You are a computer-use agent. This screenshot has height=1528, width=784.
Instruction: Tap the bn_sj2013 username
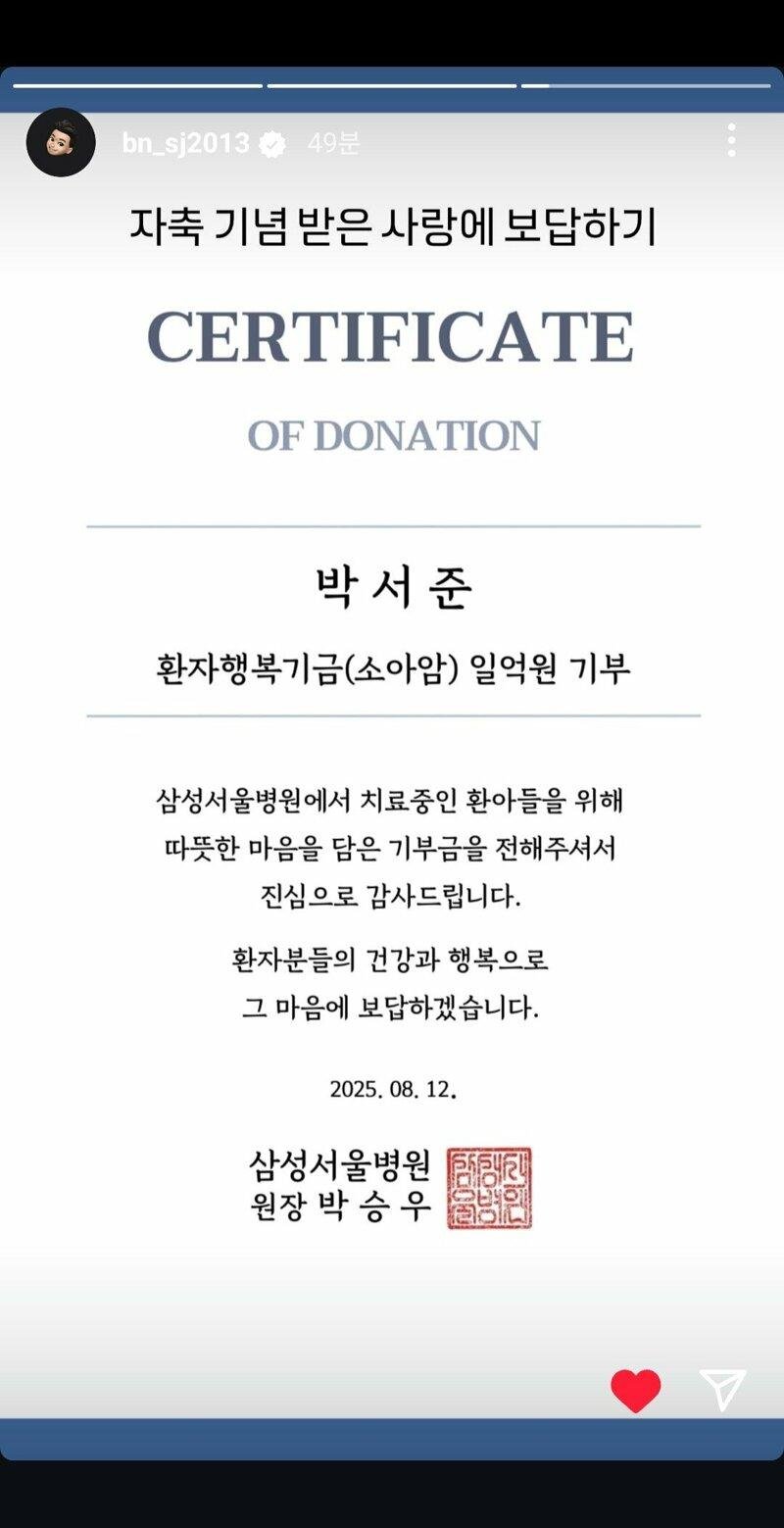coord(185,143)
